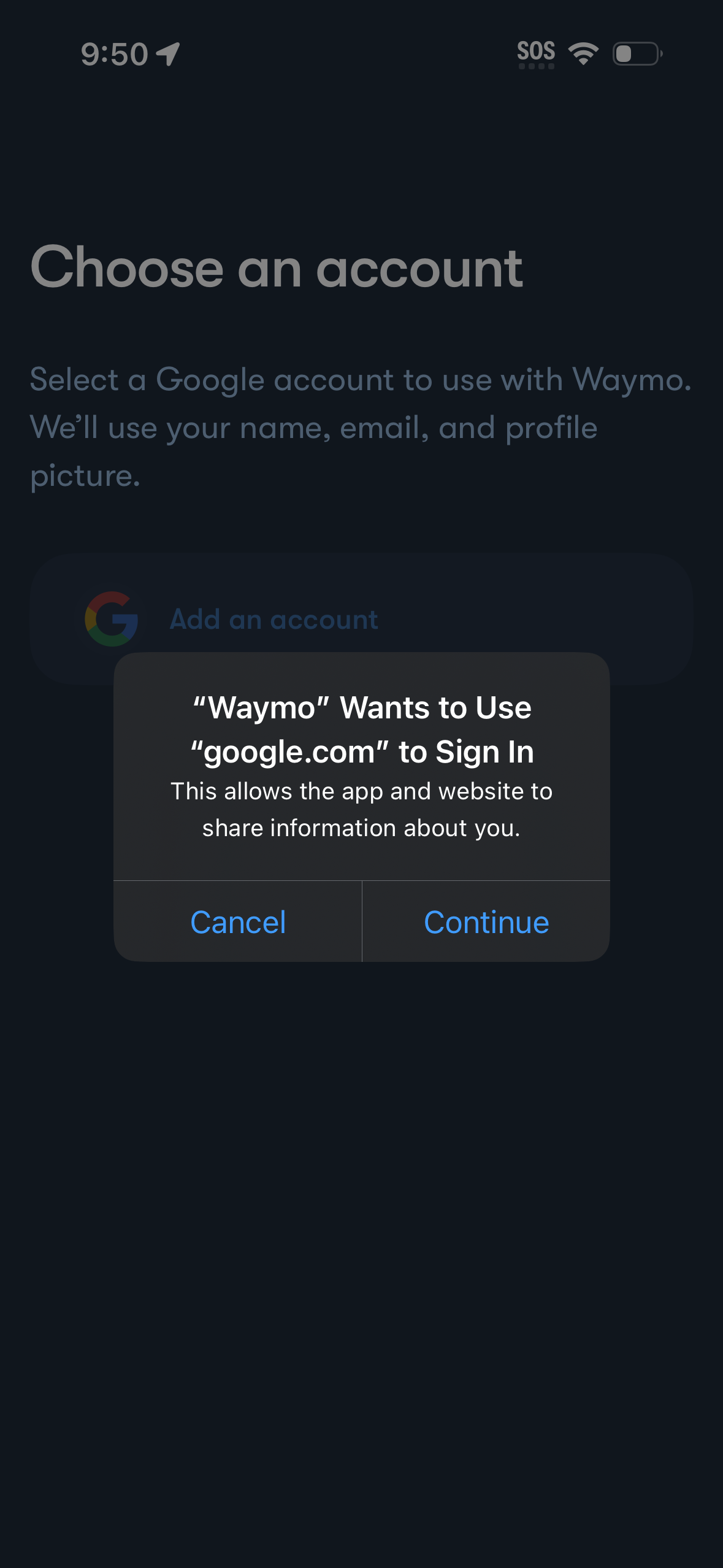Tap the word Waymo in the description
Screen dimensions: 723x1568
pos(632,379)
